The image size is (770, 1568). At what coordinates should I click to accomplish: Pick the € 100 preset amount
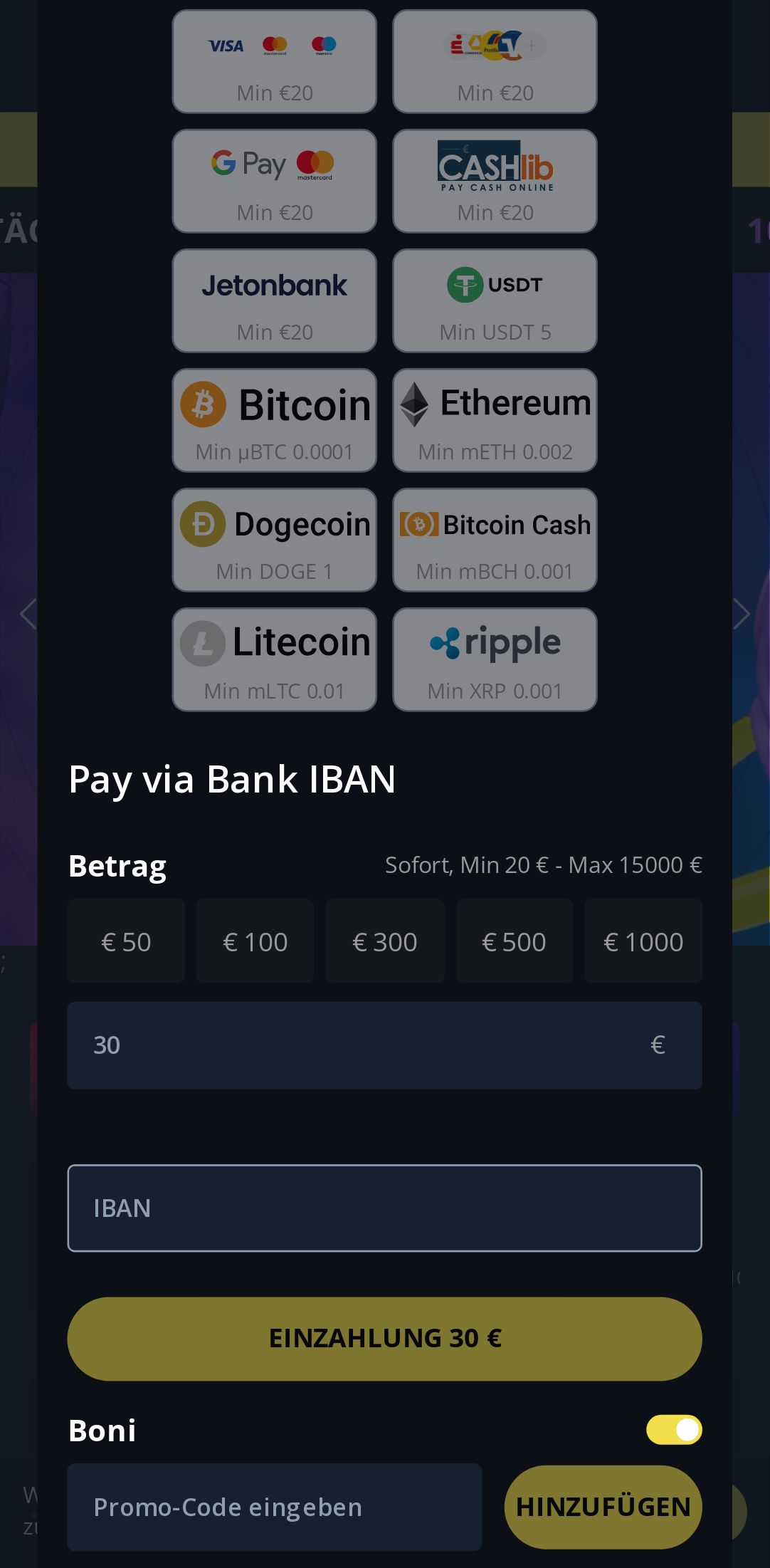tap(255, 941)
